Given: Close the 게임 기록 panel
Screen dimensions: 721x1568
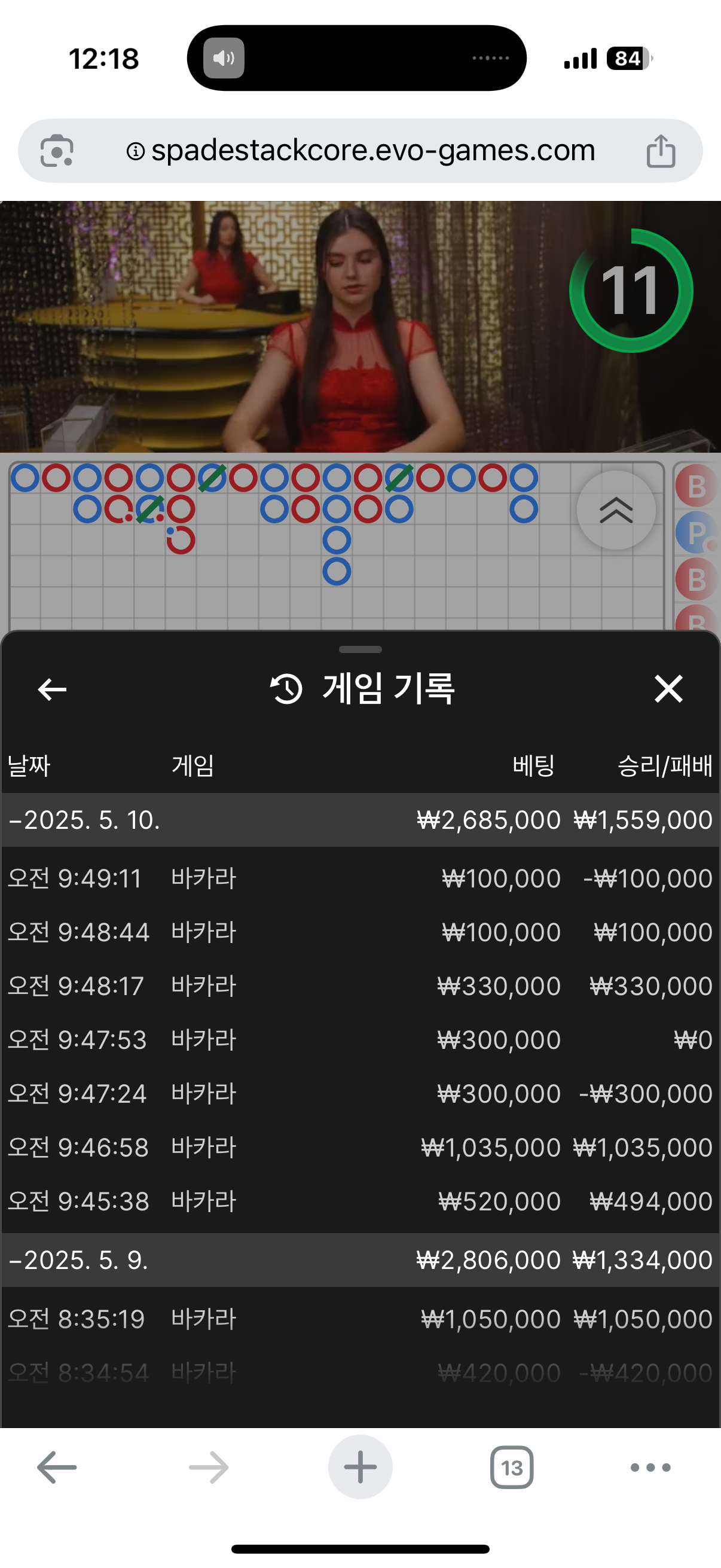Looking at the screenshot, I should tap(668, 689).
